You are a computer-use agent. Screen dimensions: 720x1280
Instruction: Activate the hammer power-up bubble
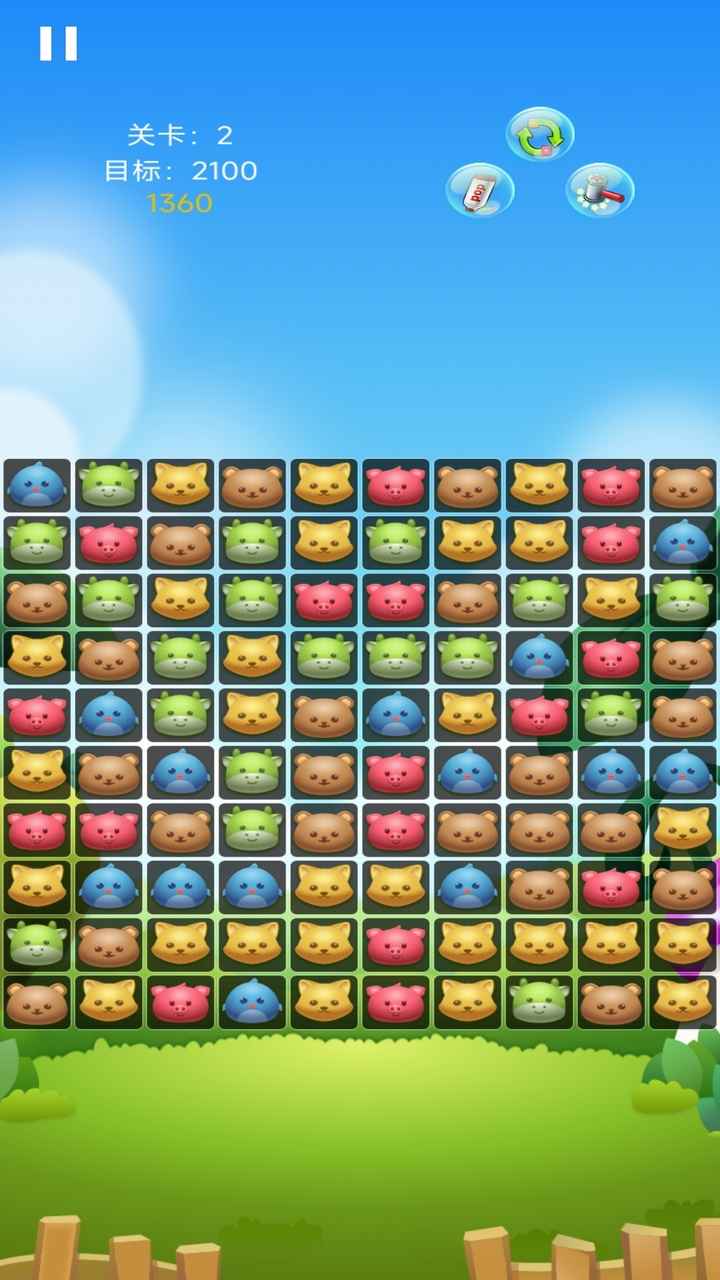coord(600,190)
